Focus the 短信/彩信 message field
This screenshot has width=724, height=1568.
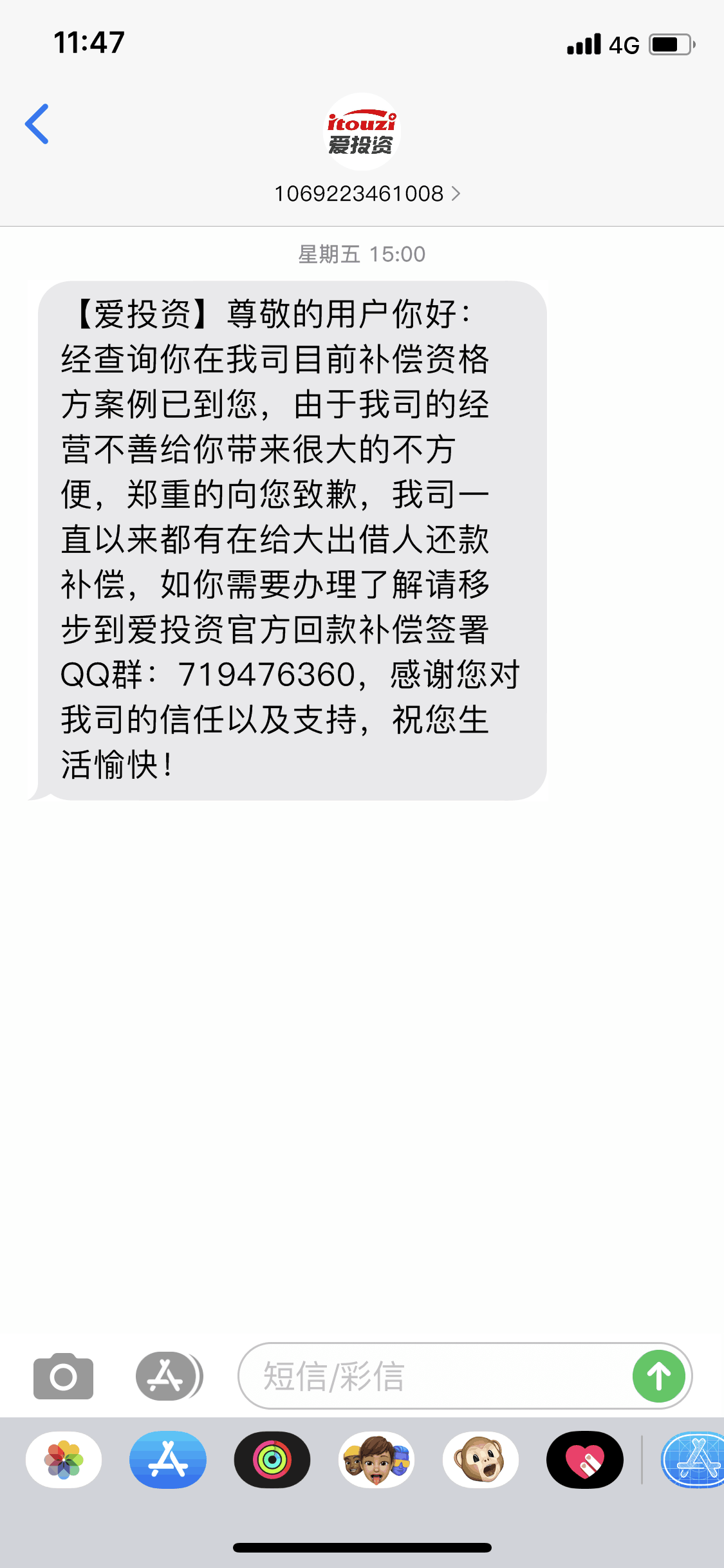438,1376
